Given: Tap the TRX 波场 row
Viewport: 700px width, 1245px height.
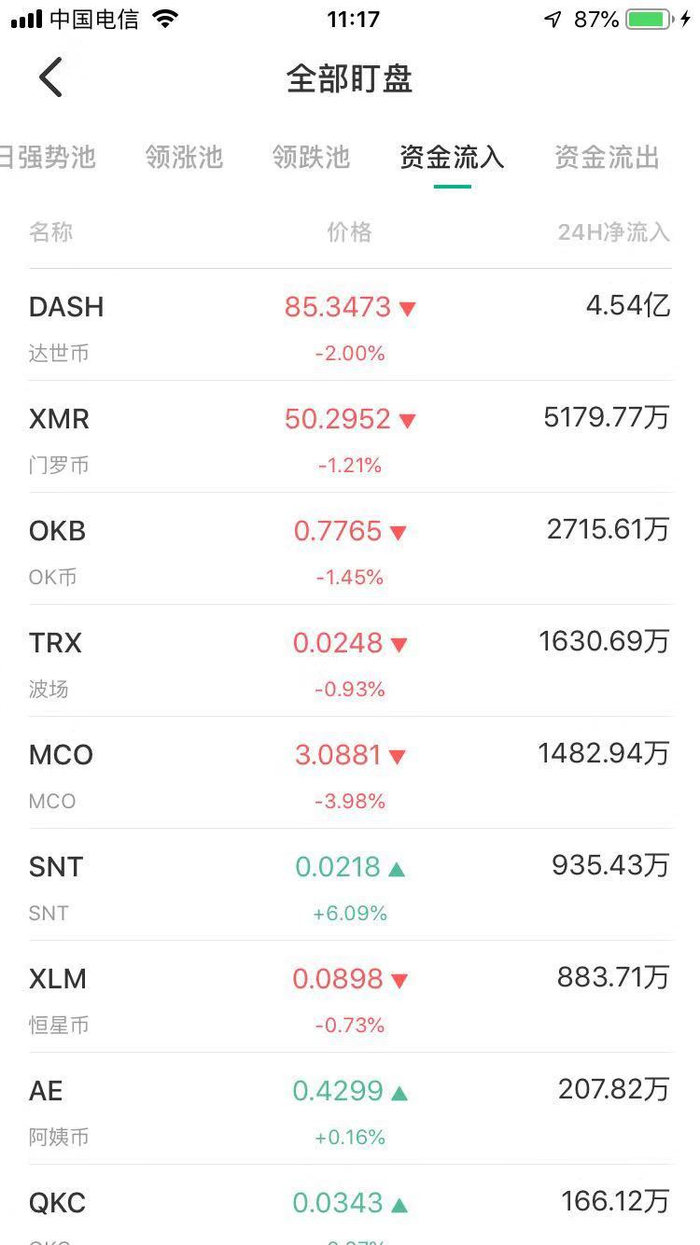Looking at the screenshot, I should click(x=349, y=661).
